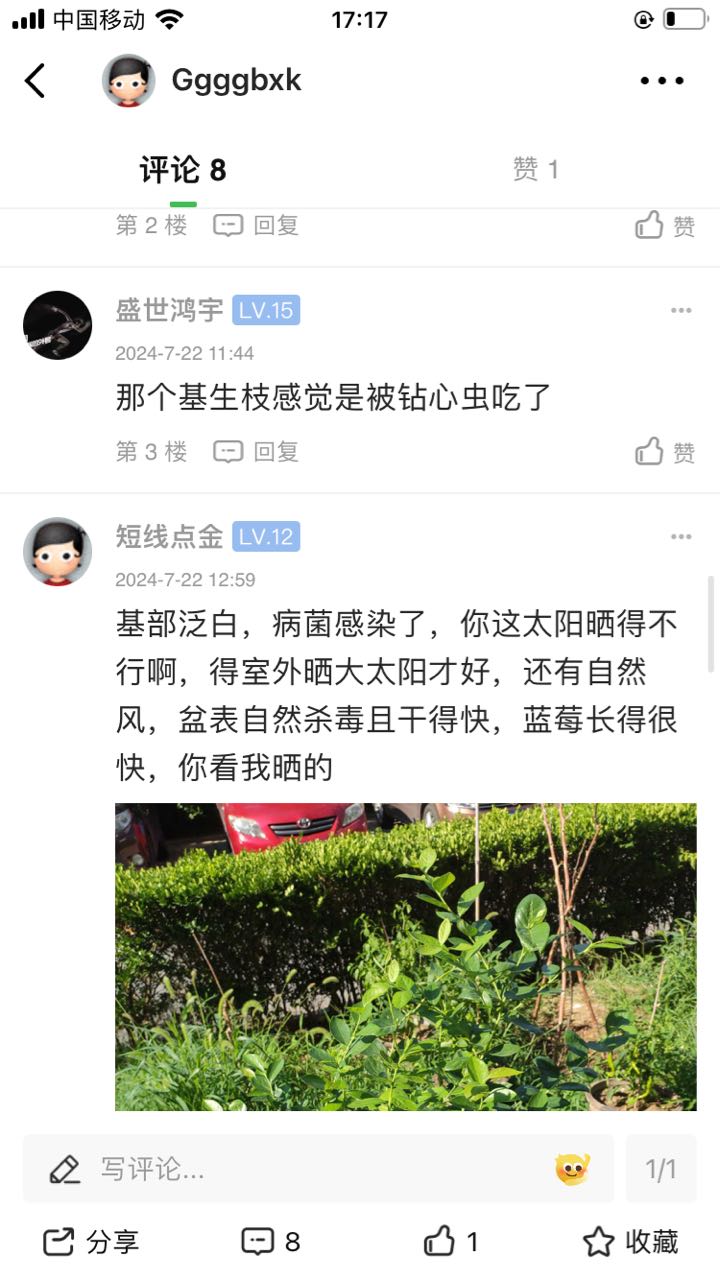Open the emoji picker in the comment box
The width and height of the screenshot is (720, 1280).
click(573, 1168)
